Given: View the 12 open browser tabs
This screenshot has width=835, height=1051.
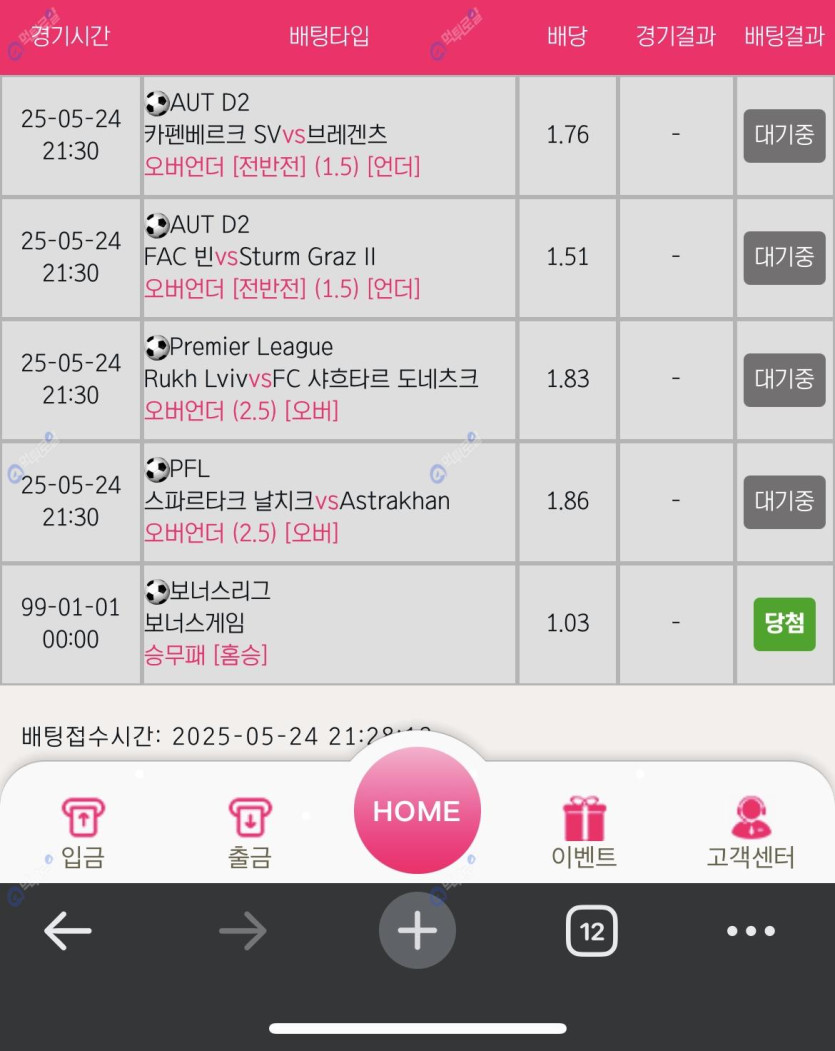Looking at the screenshot, I should point(591,932).
